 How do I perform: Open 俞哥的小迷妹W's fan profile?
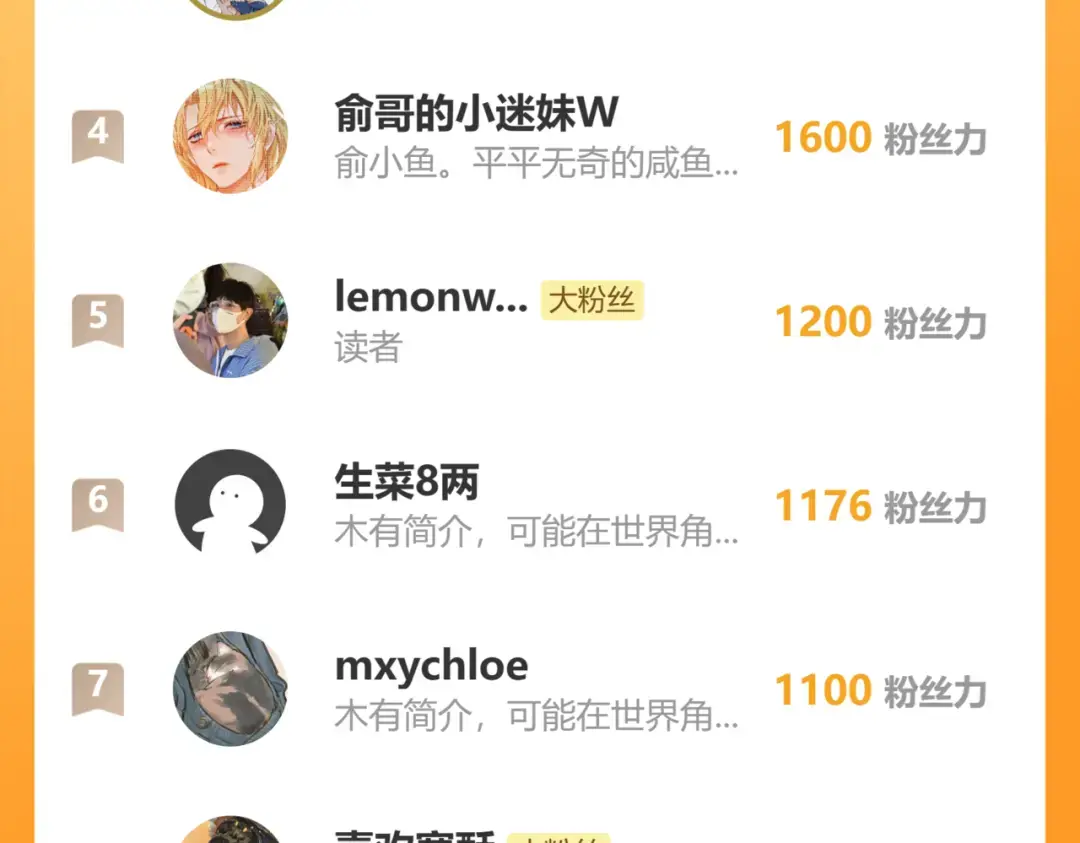click(x=475, y=114)
